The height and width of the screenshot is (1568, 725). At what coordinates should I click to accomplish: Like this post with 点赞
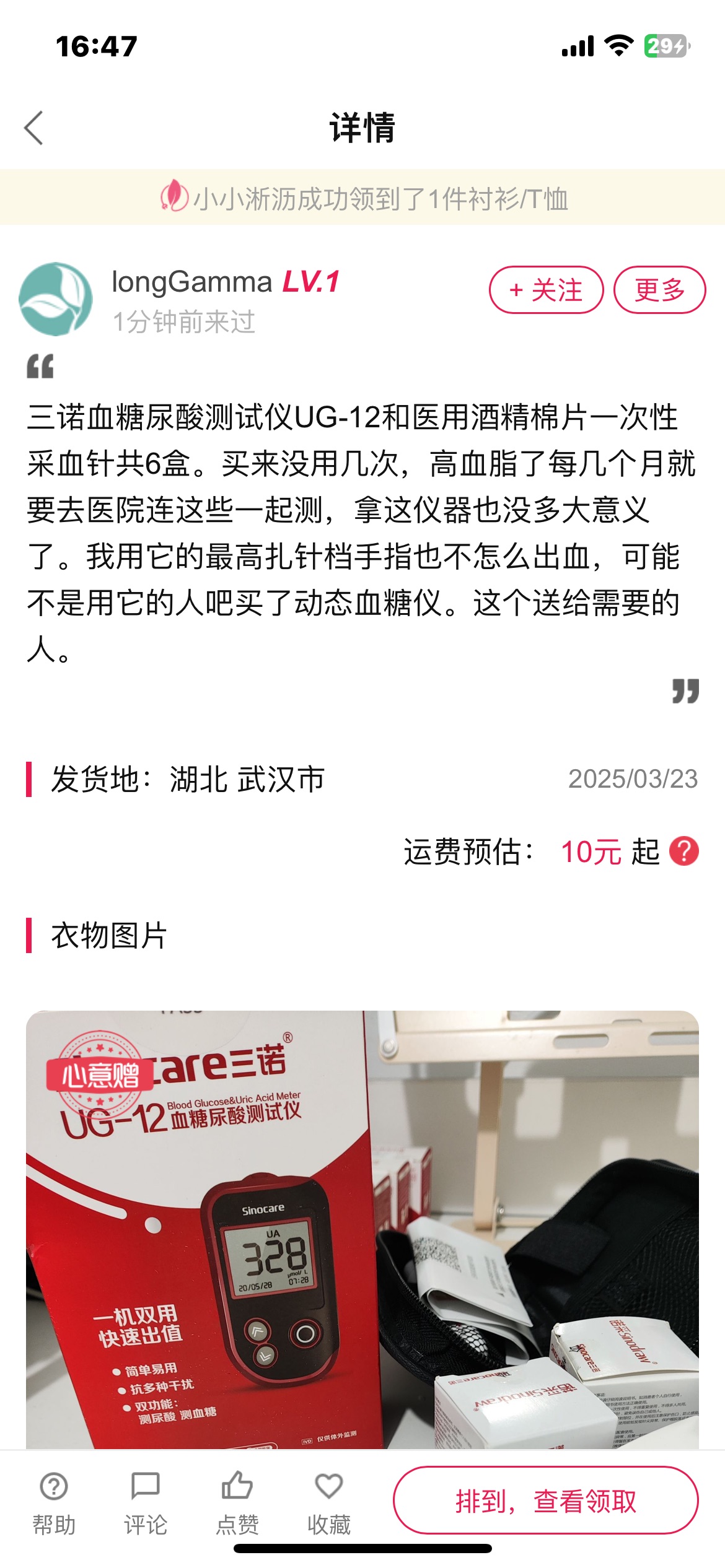237,1503
